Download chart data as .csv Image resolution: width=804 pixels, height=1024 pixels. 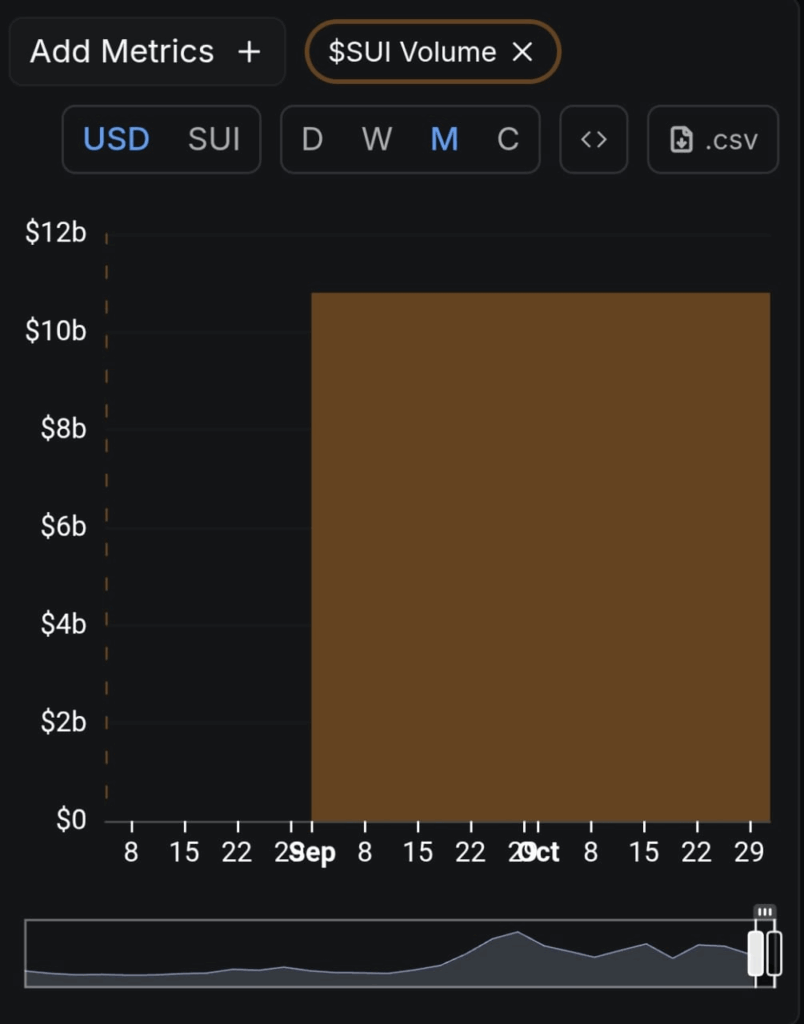pyautogui.click(x=713, y=139)
